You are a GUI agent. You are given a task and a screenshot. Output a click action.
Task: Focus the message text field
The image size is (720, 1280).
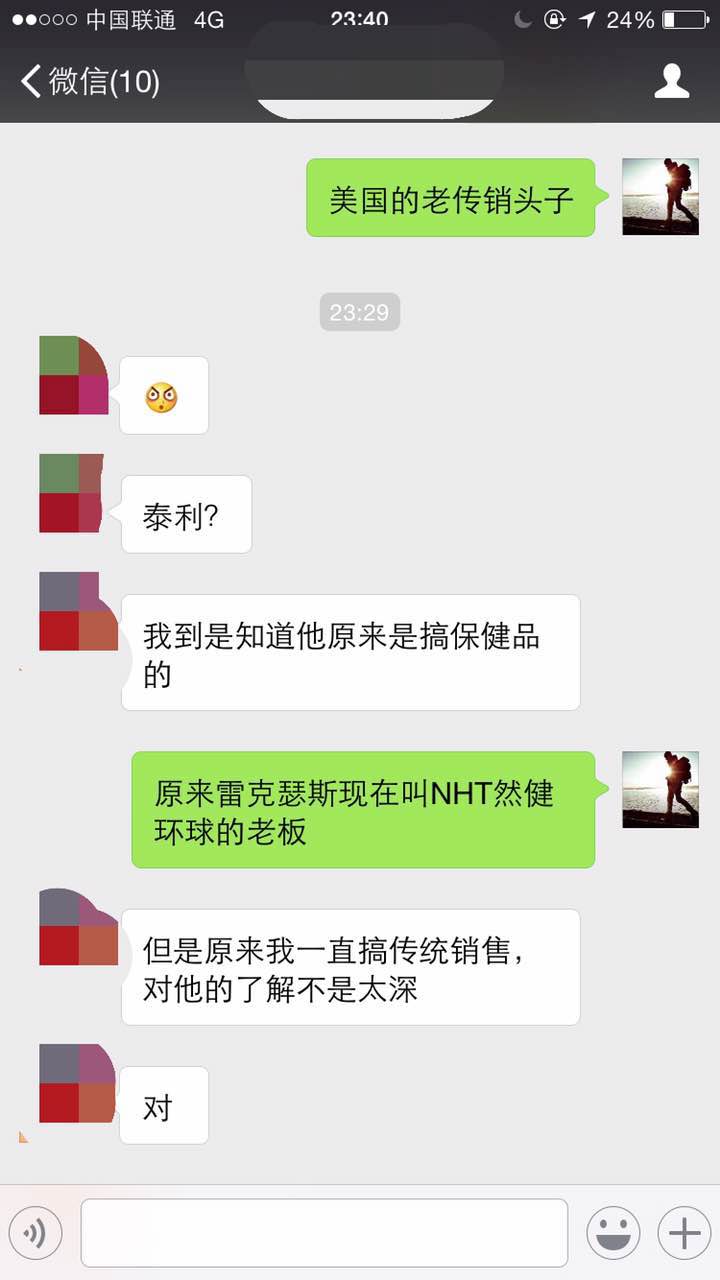(324, 1232)
